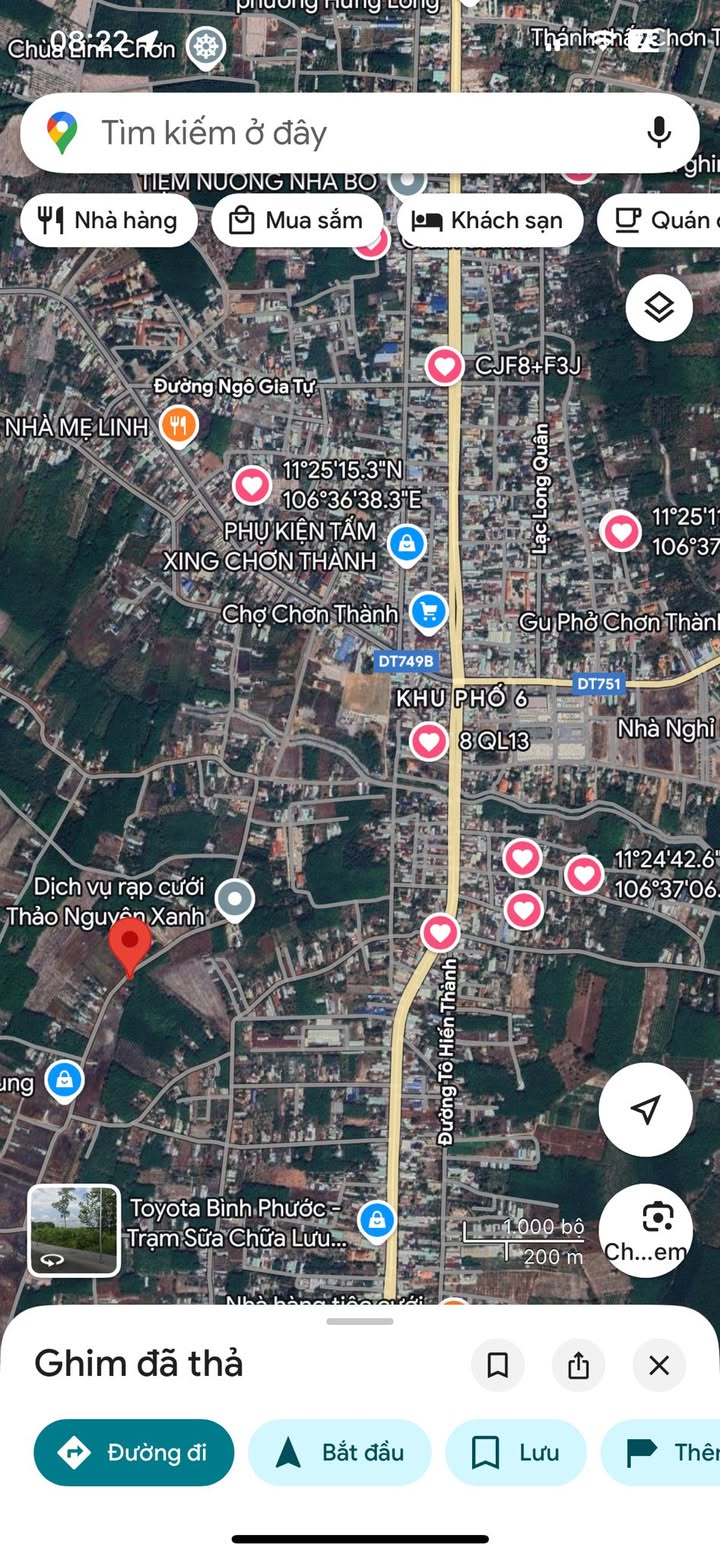
Task: Open the "Chợ Chơn Thành" market marker
Action: click(x=429, y=612)
